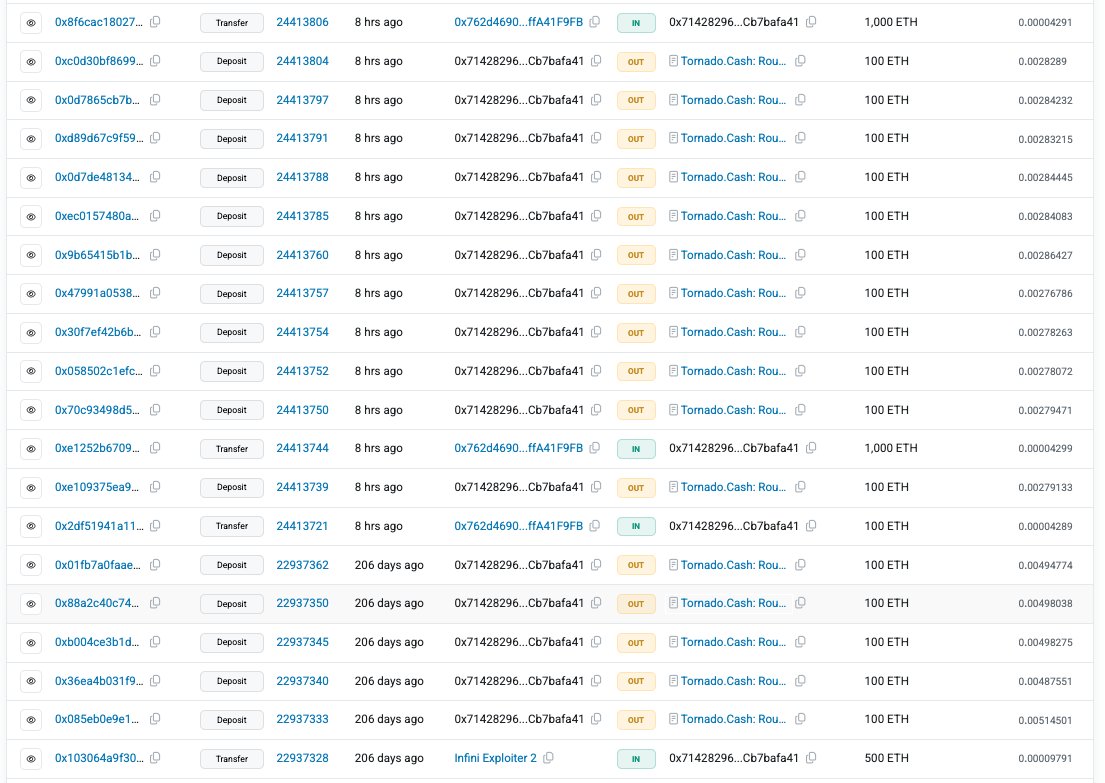Open block 24413806
The width and height of the screenshot is (1105, 783).
(x=302, y=22)
